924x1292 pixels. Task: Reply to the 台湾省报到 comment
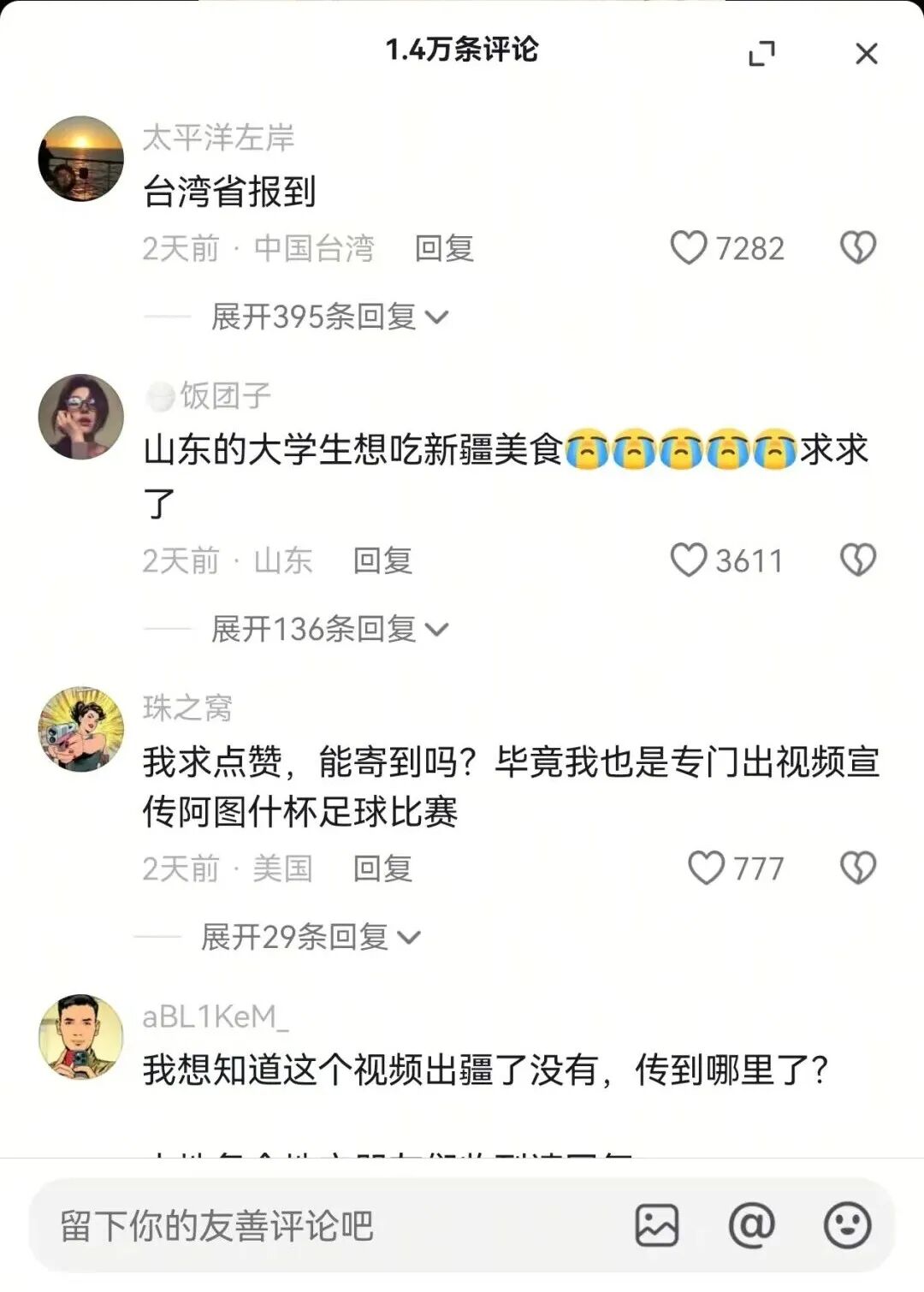click(x=444, y=249)
